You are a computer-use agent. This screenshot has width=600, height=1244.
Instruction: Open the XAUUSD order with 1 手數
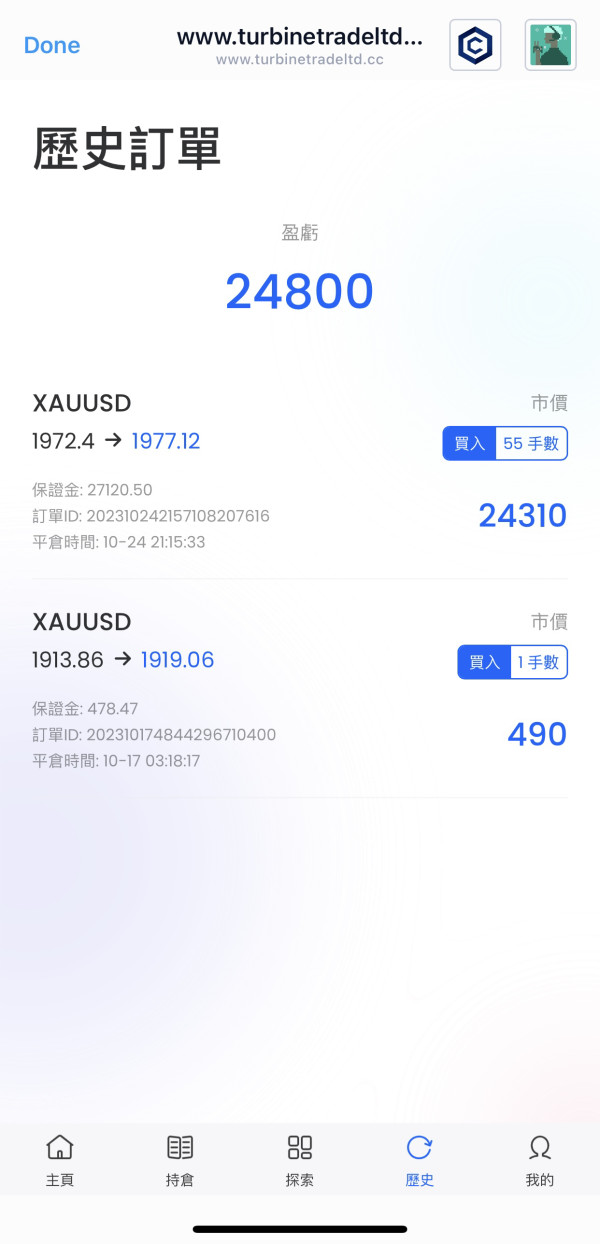coord(300,689)
